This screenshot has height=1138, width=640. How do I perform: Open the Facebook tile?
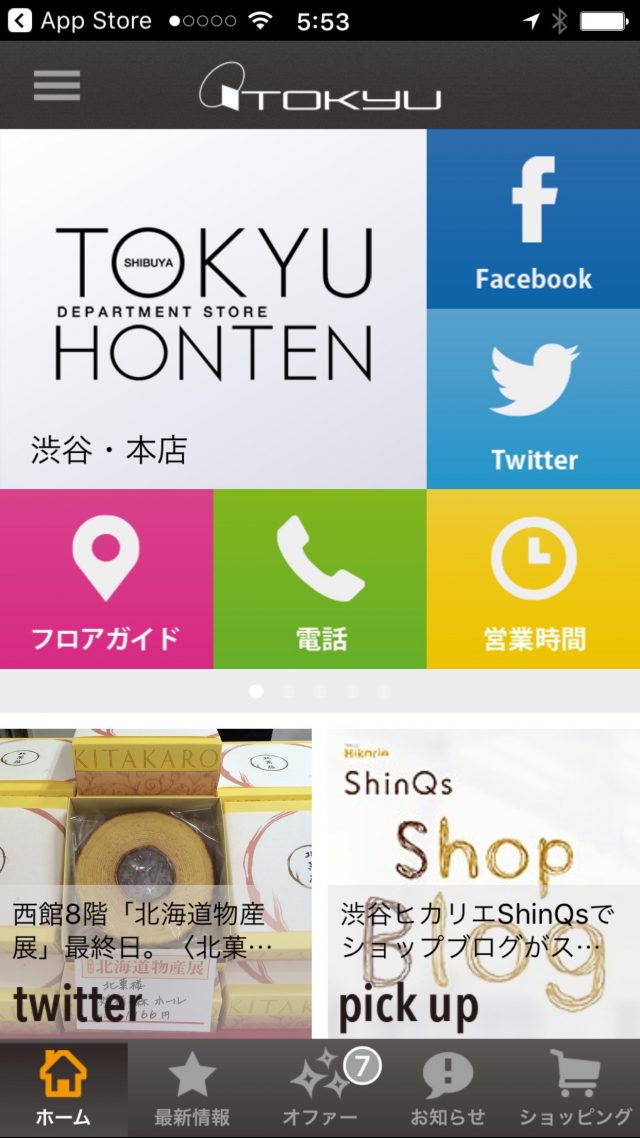pos(533,219)
